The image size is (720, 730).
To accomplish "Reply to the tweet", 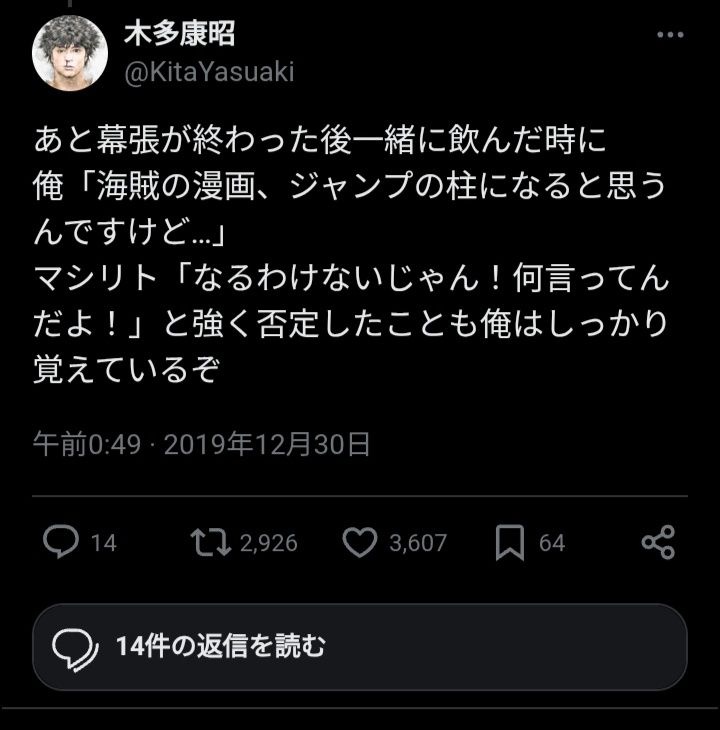I will [x=62, y=542].
